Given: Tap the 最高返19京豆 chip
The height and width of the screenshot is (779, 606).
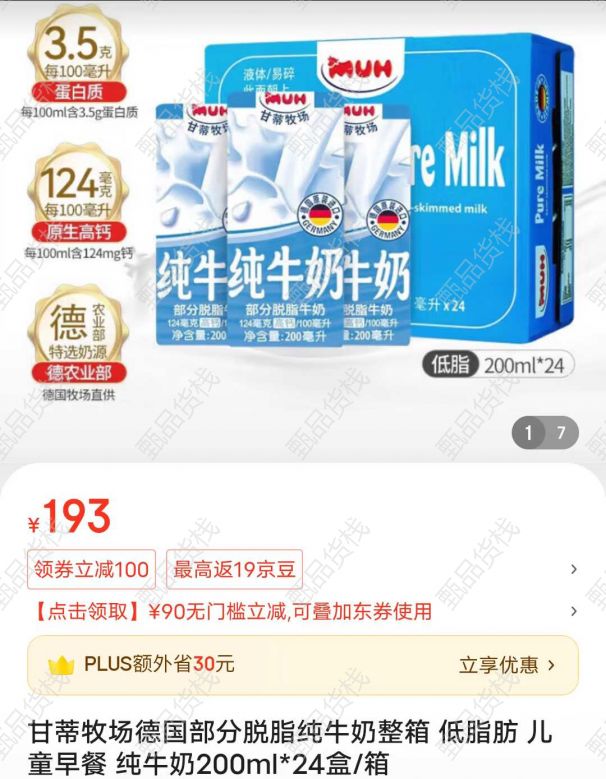Looking at the screenshot, I should (x=235, y=570).
